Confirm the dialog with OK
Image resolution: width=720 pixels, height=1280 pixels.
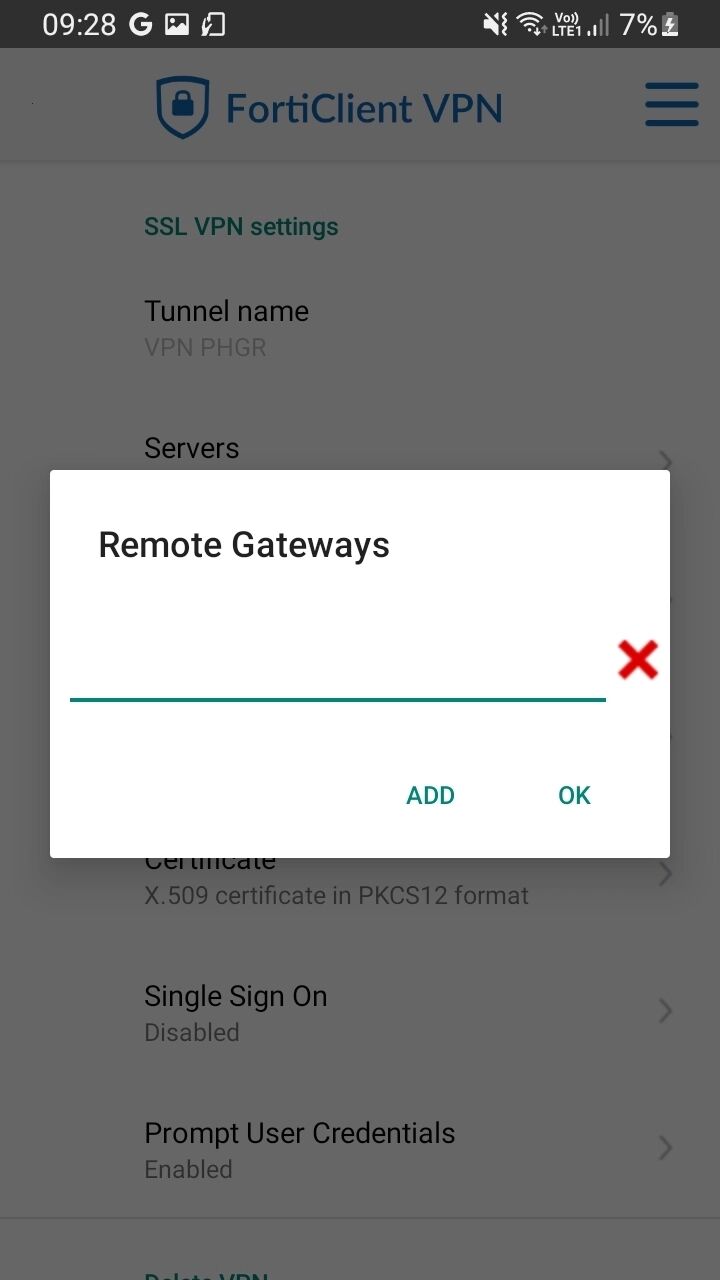tap(574, 795)
